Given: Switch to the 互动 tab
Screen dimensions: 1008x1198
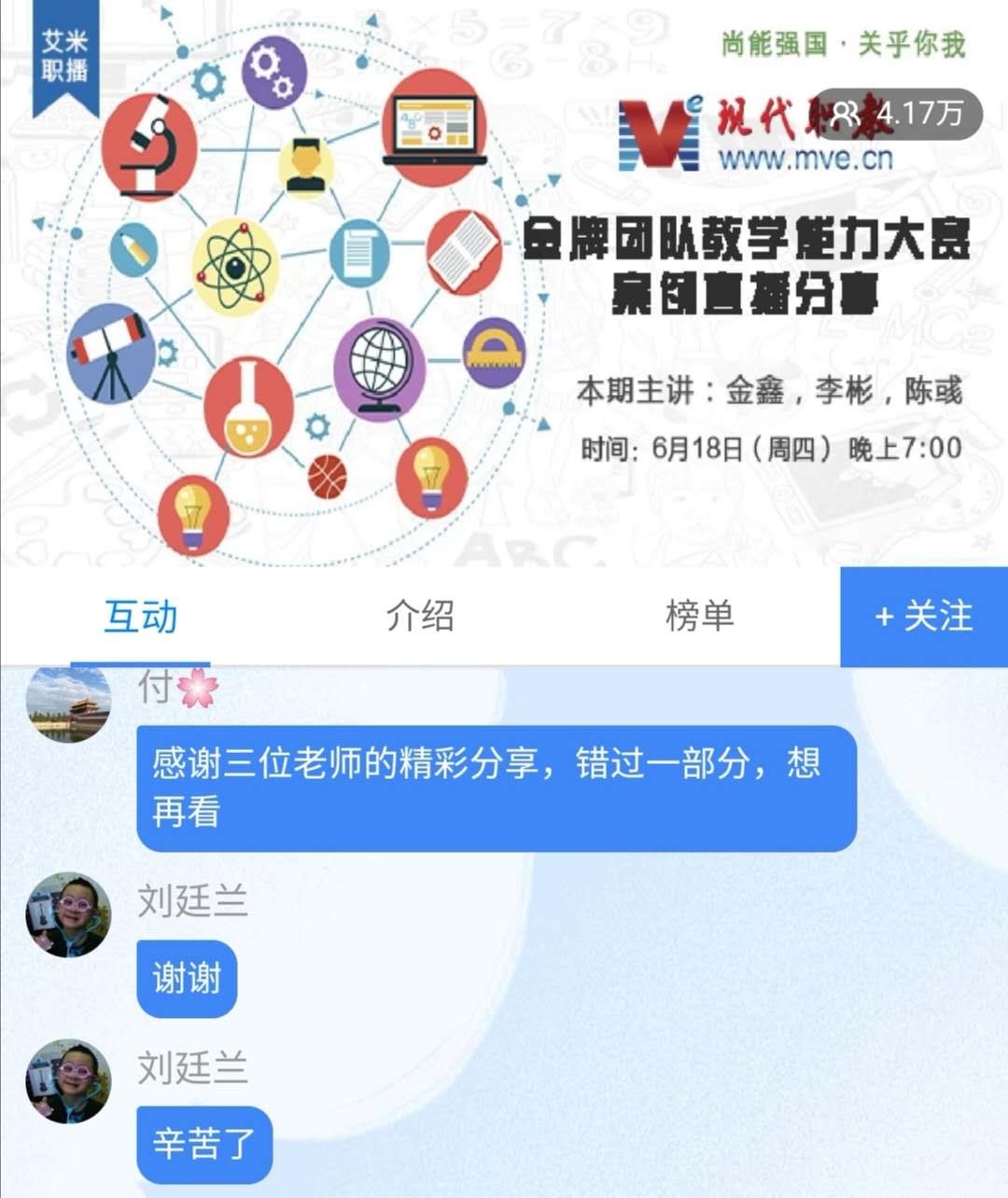Looking at the screenshot, I should [140, 617].
